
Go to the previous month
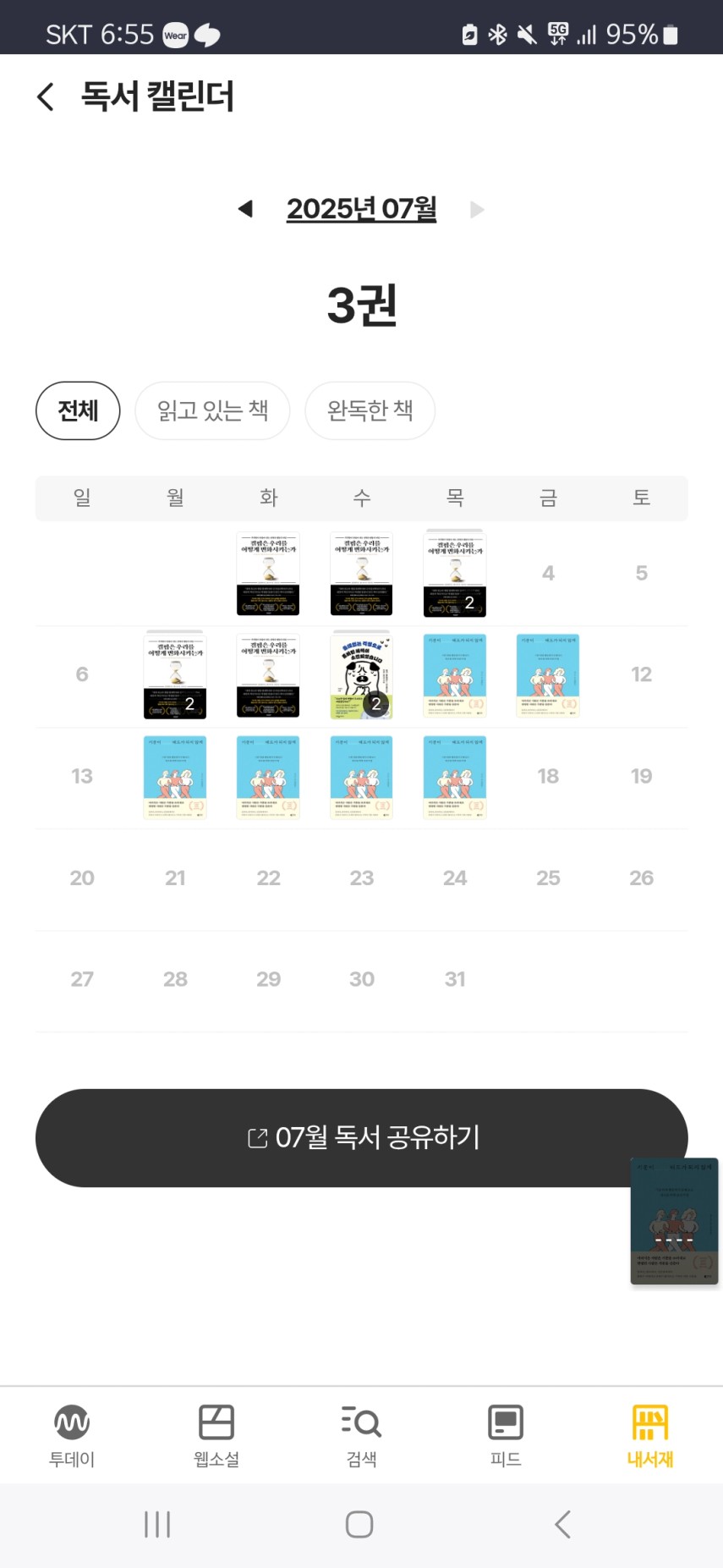point(246,209)
